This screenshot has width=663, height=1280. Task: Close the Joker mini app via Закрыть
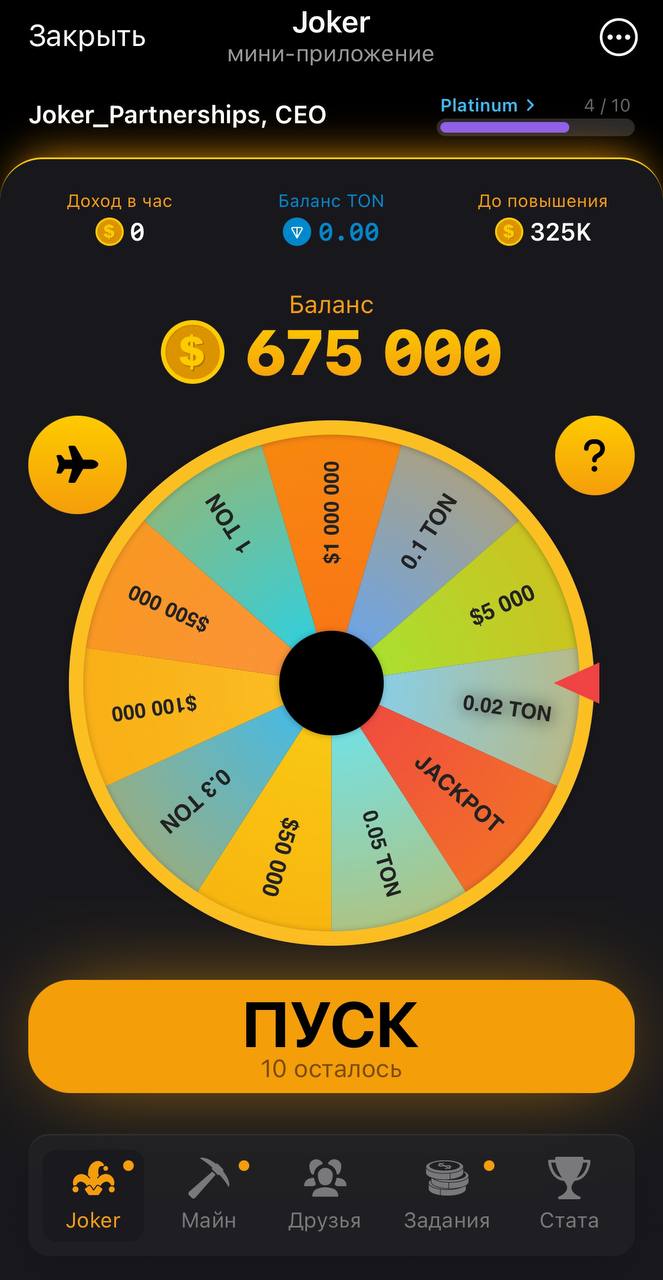[87, 37]
